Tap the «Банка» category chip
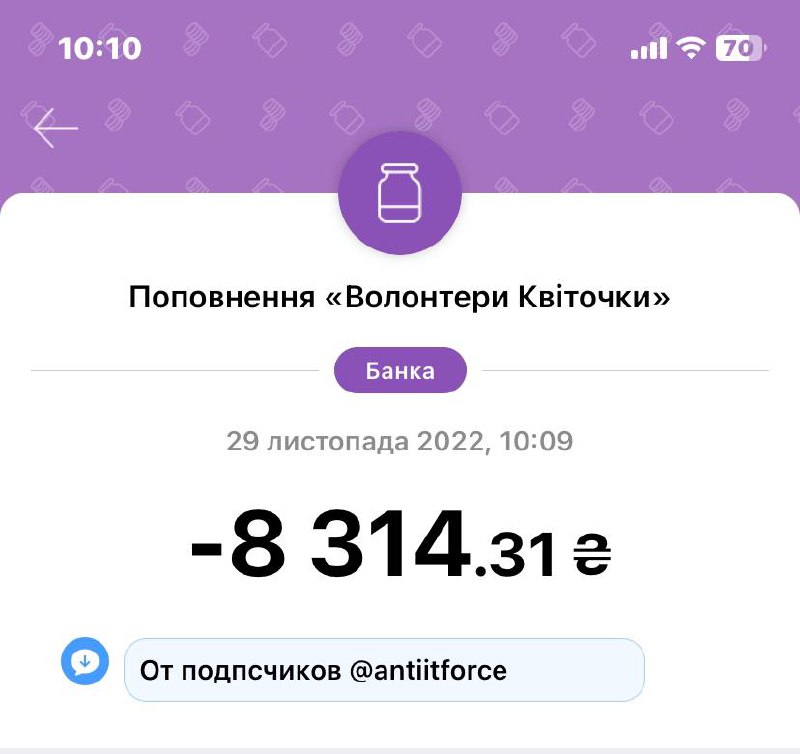The height and width of the screenshot is (754, 800). [400, 371]
